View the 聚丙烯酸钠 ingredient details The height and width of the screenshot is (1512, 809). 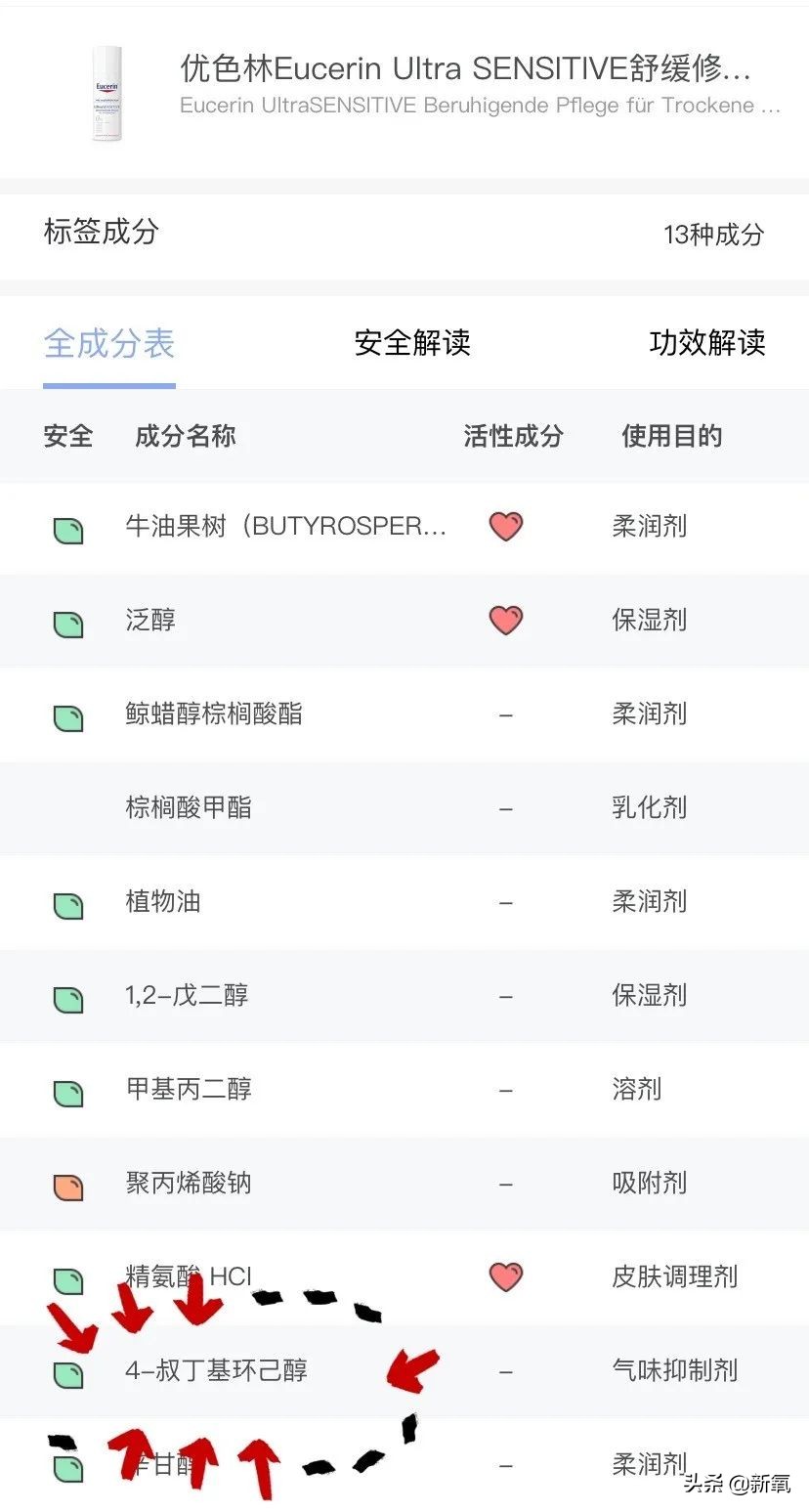404,1184
